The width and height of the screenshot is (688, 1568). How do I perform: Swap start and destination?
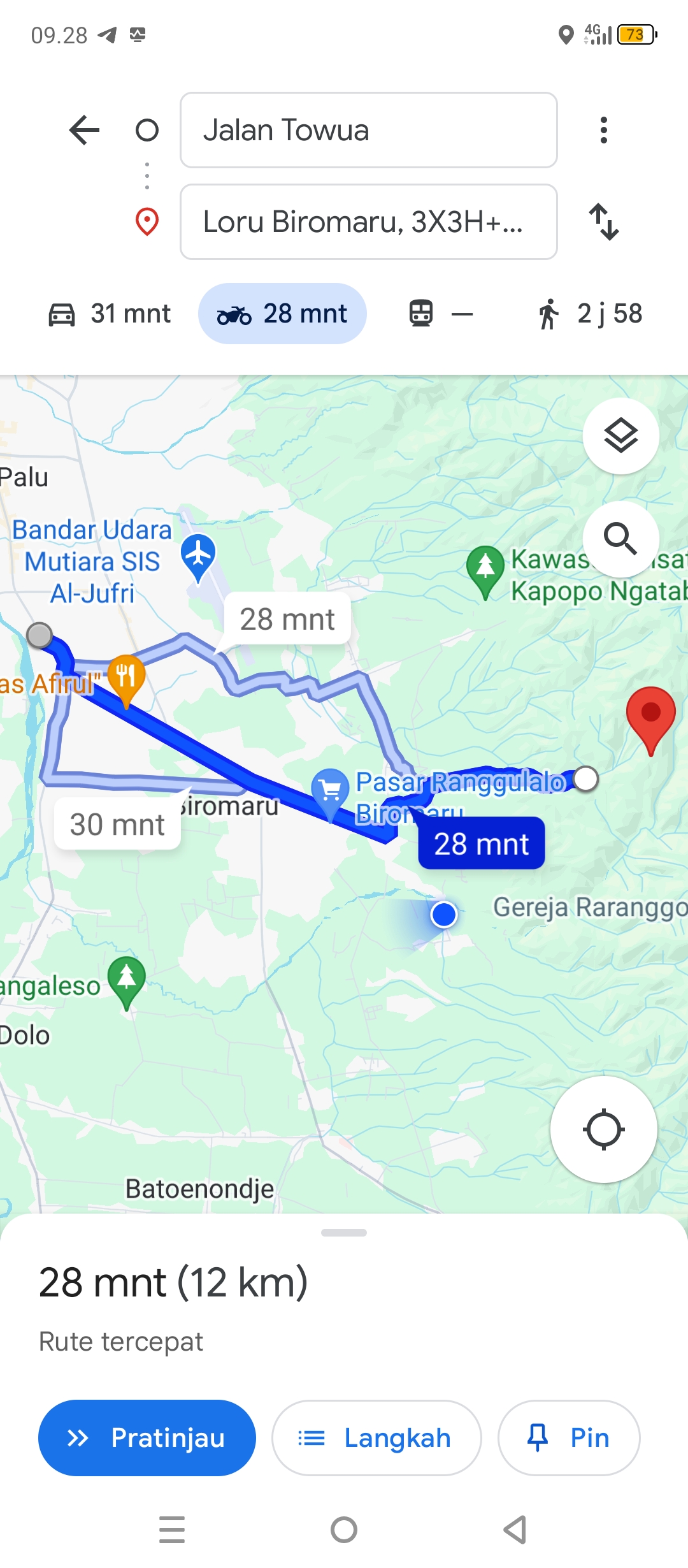coord(603,222)
